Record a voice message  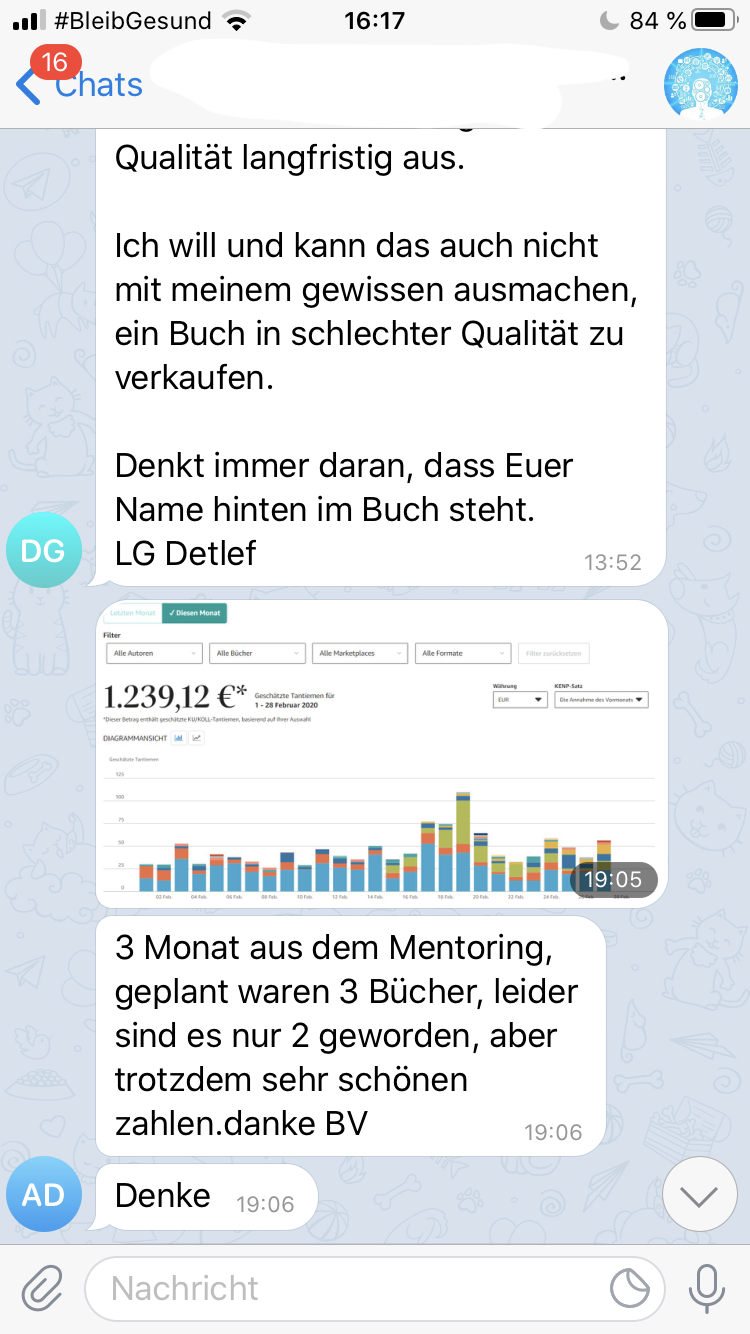click(707, 1288)
